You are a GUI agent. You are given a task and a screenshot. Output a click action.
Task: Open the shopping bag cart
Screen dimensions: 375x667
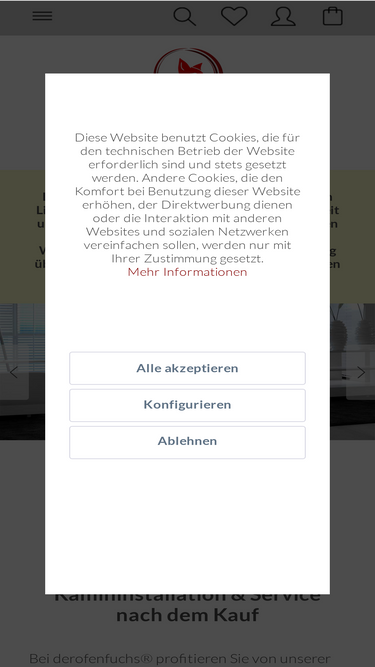click(x=332, y=17)
